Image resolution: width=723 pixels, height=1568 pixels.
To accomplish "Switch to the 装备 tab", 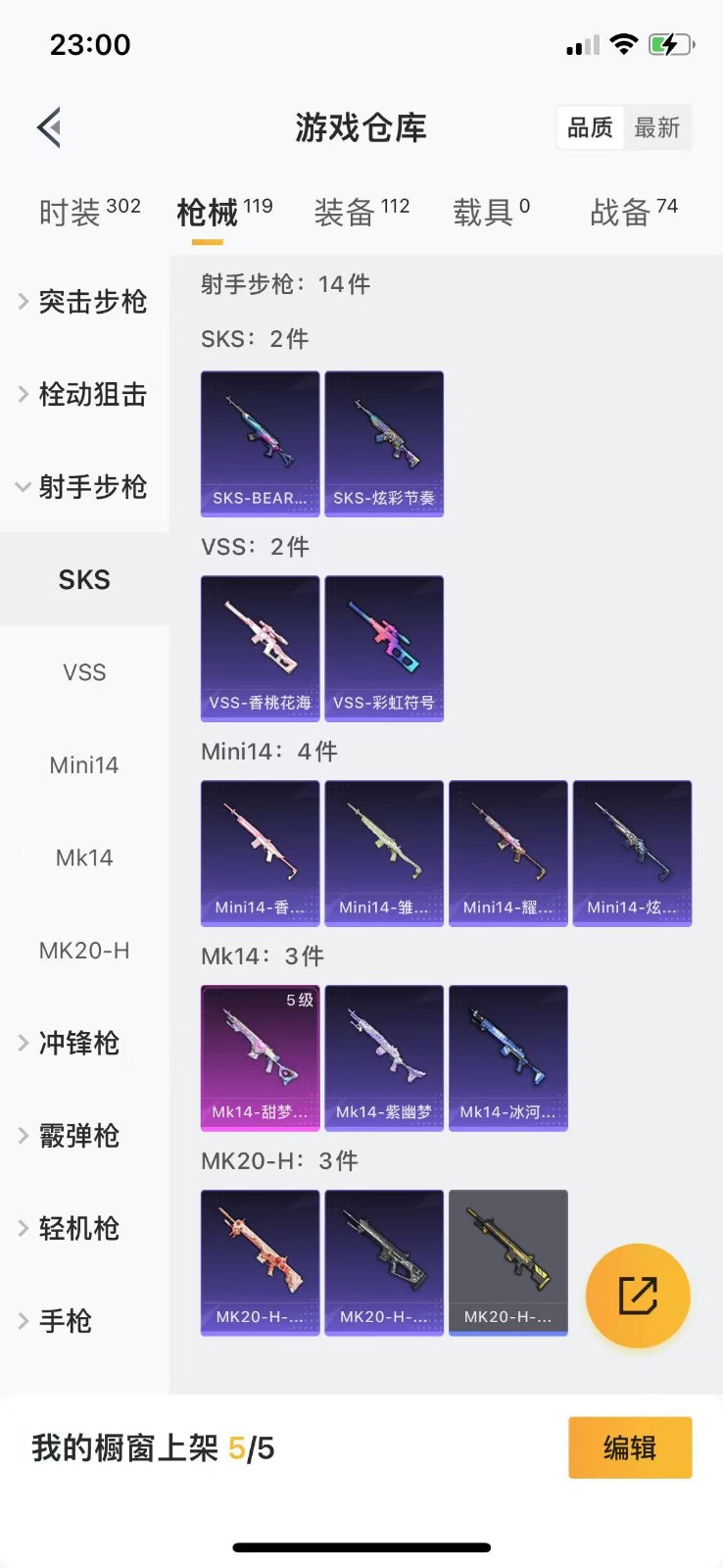I will [361, 212].
